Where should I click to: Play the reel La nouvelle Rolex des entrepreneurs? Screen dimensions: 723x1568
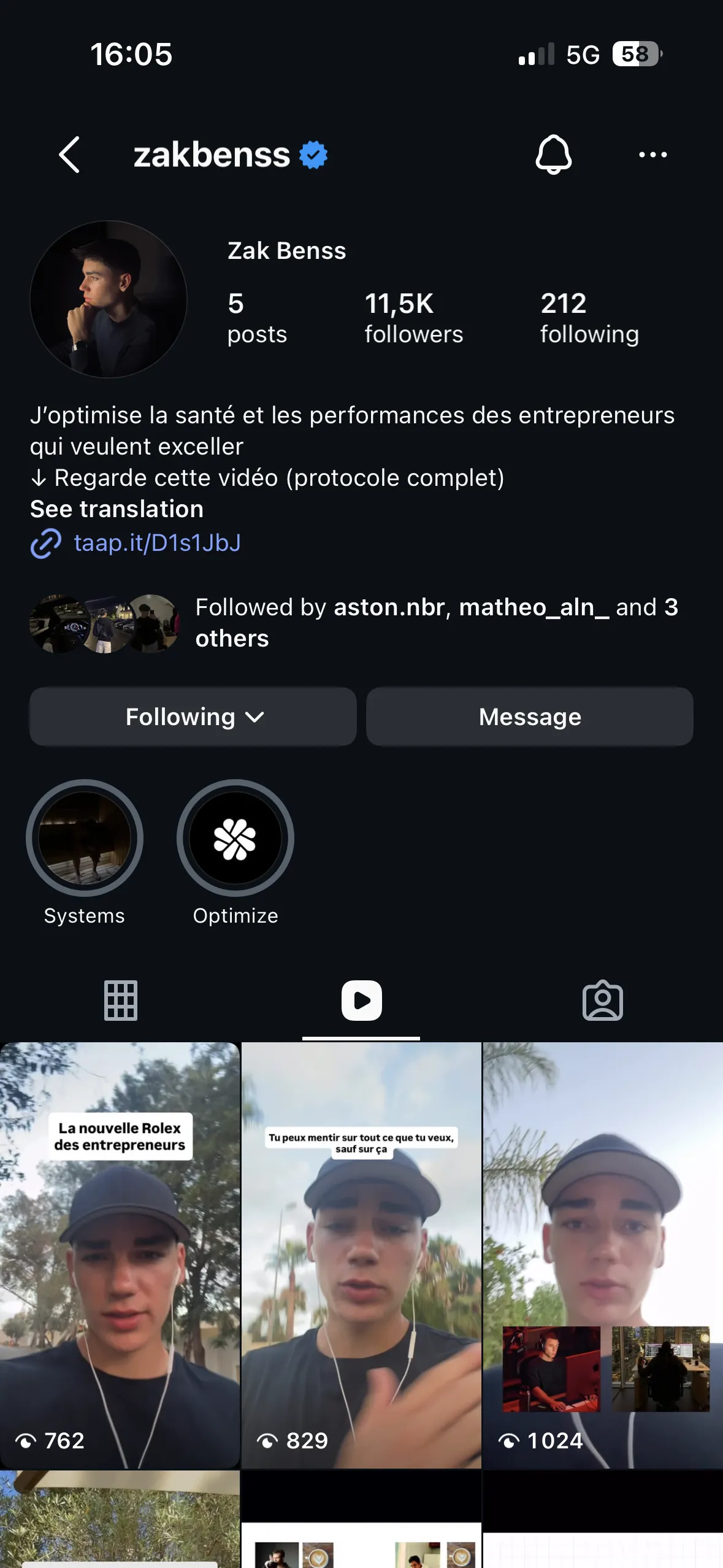120,1255
